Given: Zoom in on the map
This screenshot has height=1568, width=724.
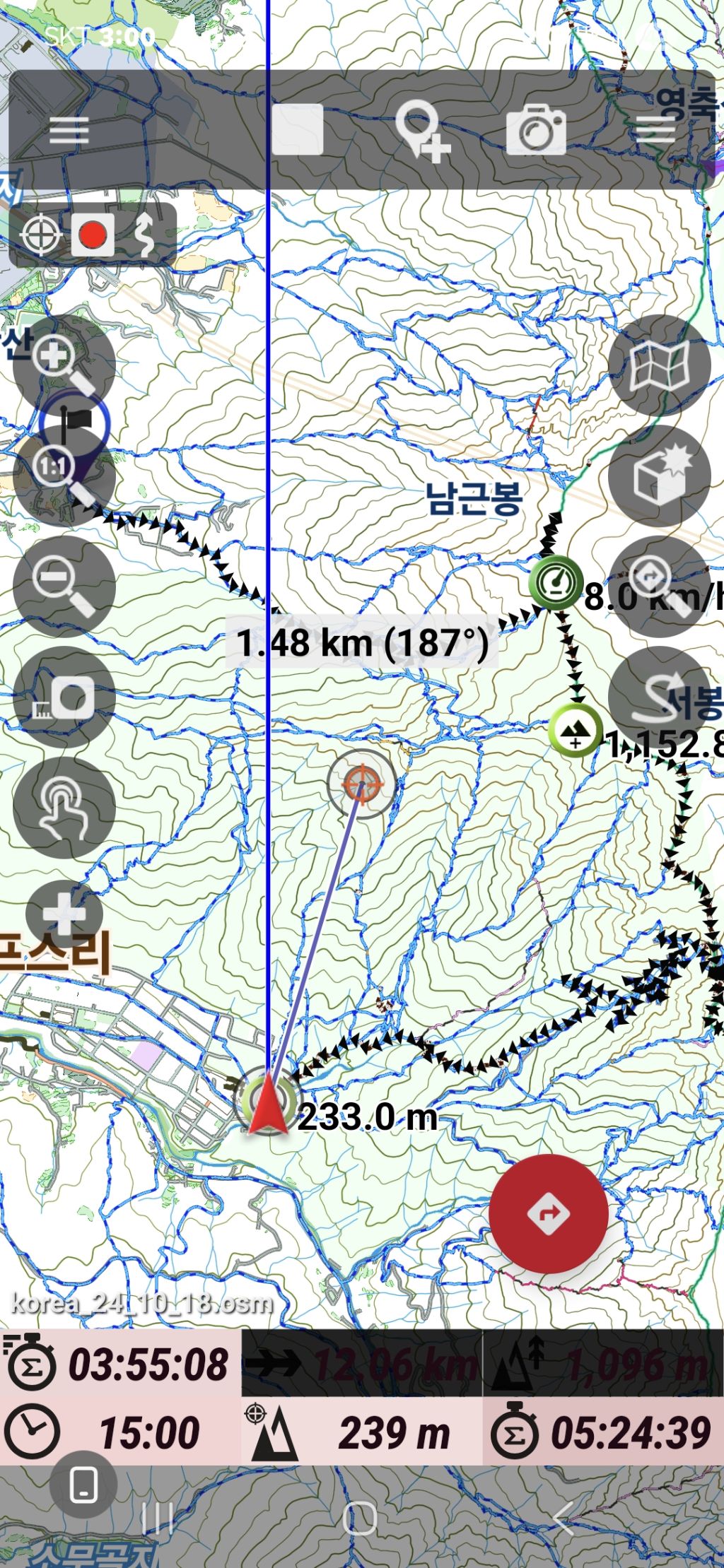Looking at the screenshot, I should pos(64,365).
